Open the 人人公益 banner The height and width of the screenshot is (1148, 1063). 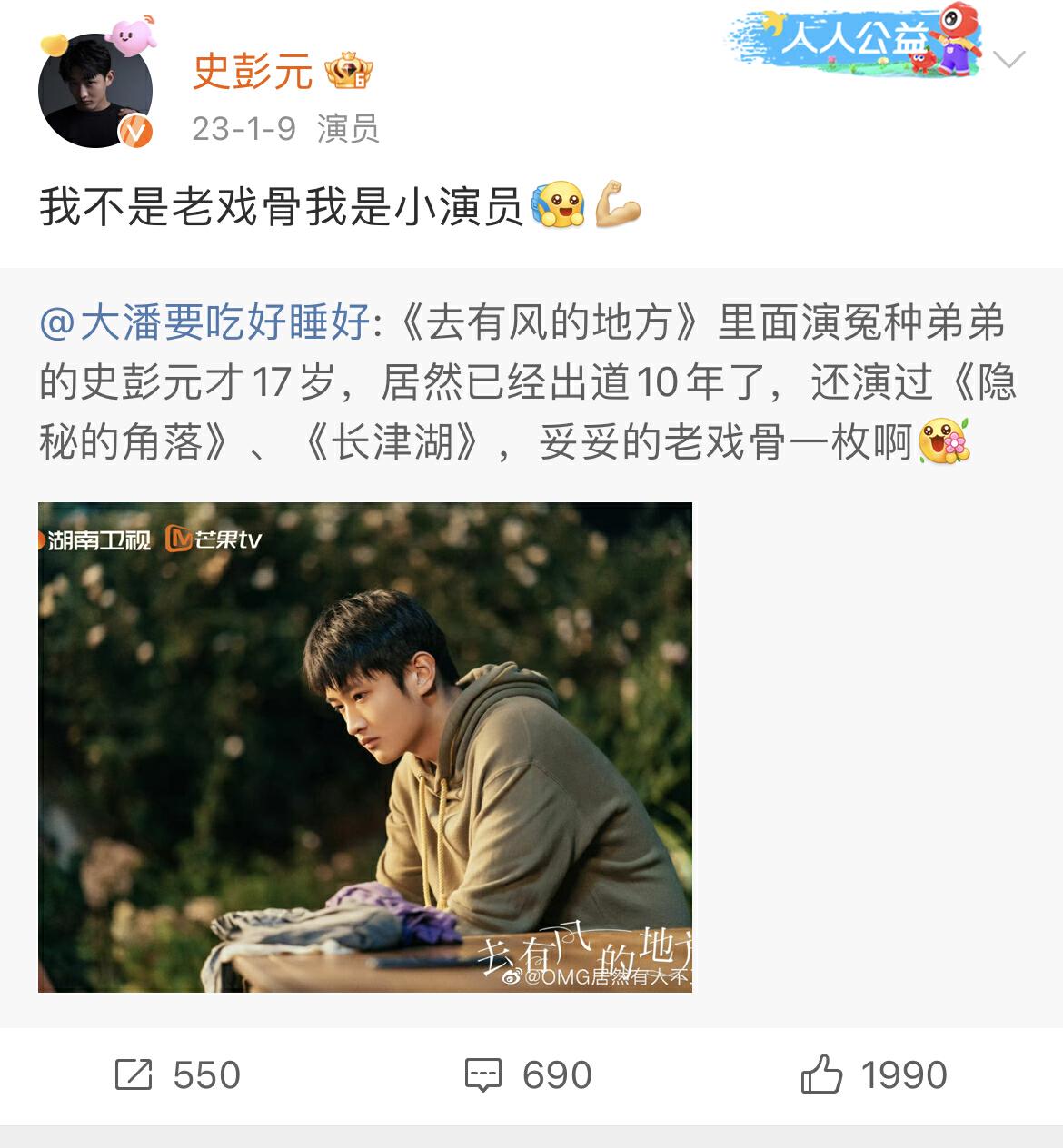(x=854, y=41)
